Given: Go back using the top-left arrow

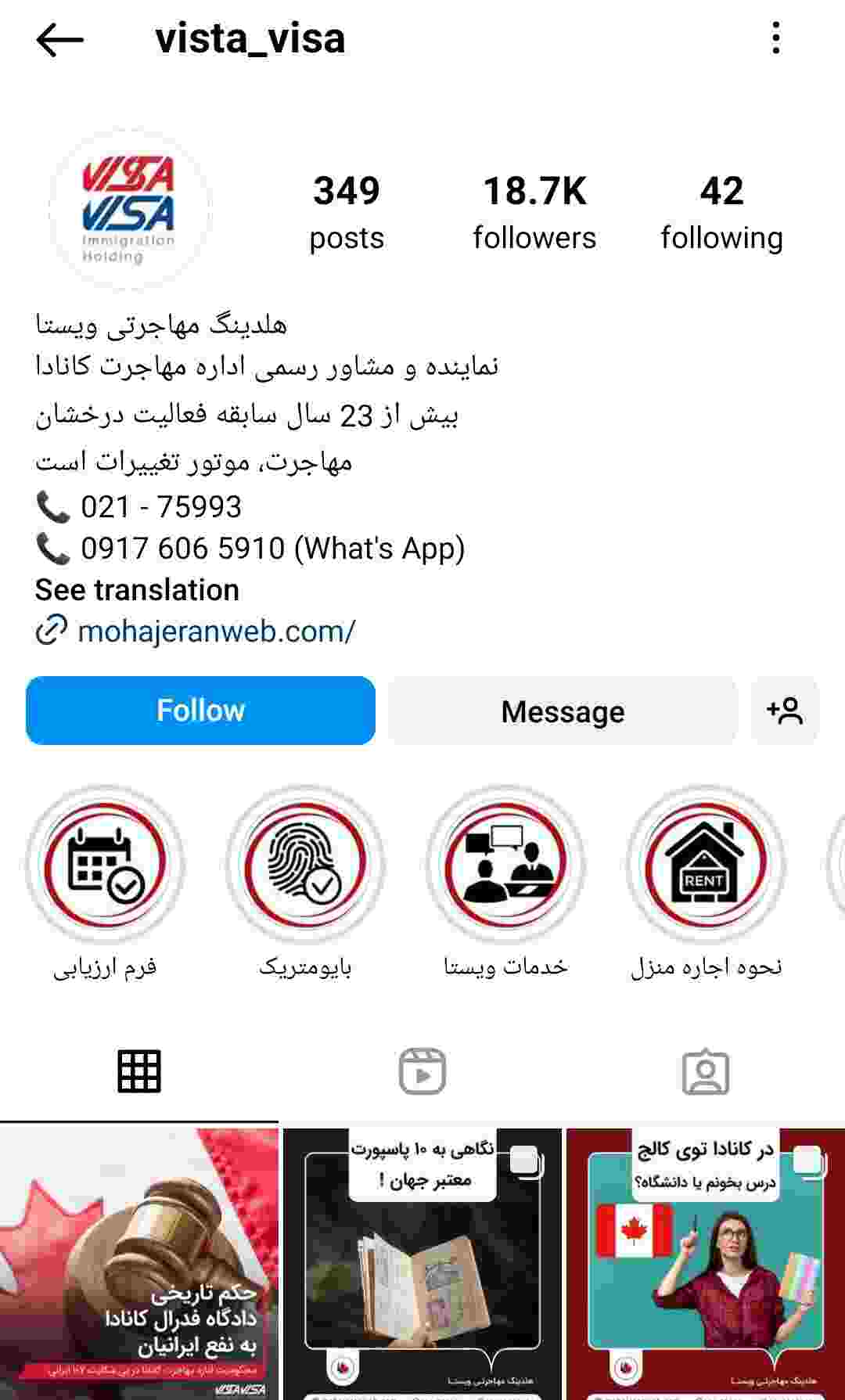Looking at the screenshot, I should [x=59, y=39].
